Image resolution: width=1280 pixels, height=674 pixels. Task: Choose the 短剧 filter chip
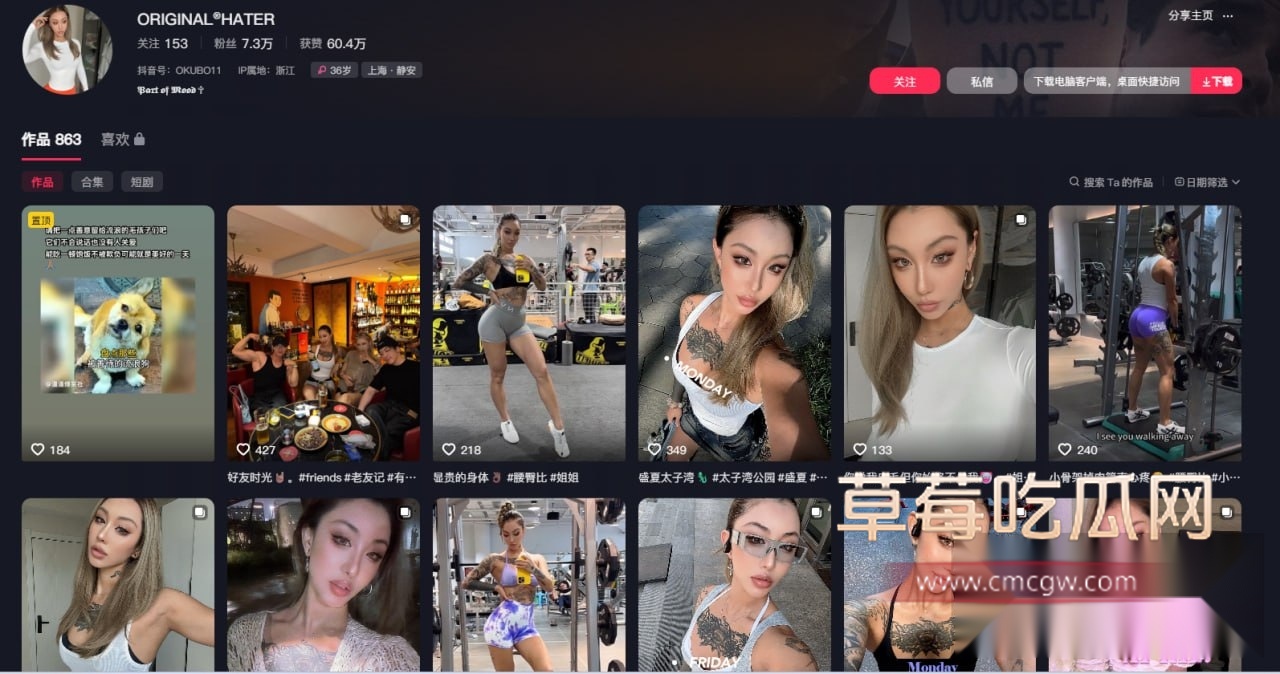[142, 182]
